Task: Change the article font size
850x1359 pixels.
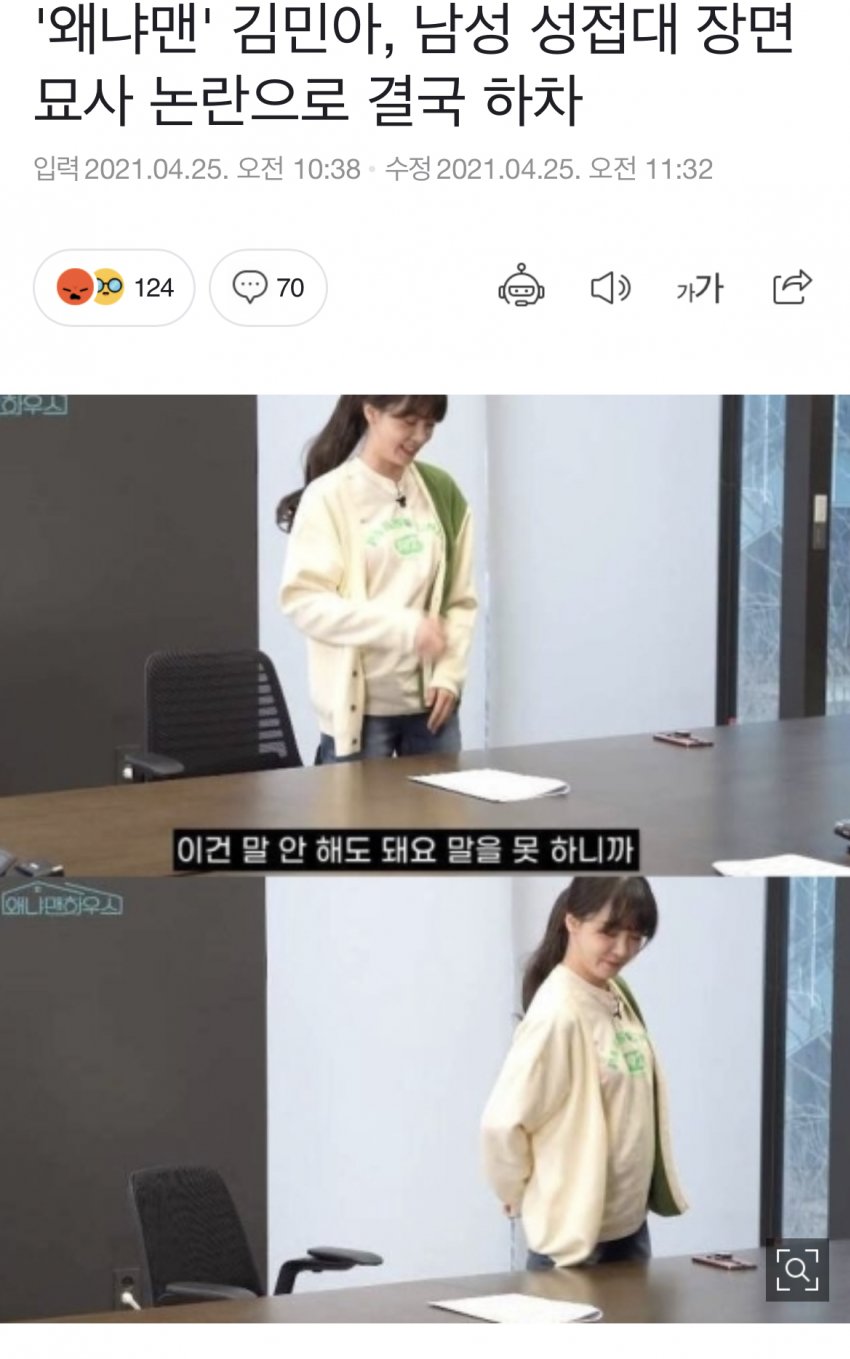Action: point(699,288)
